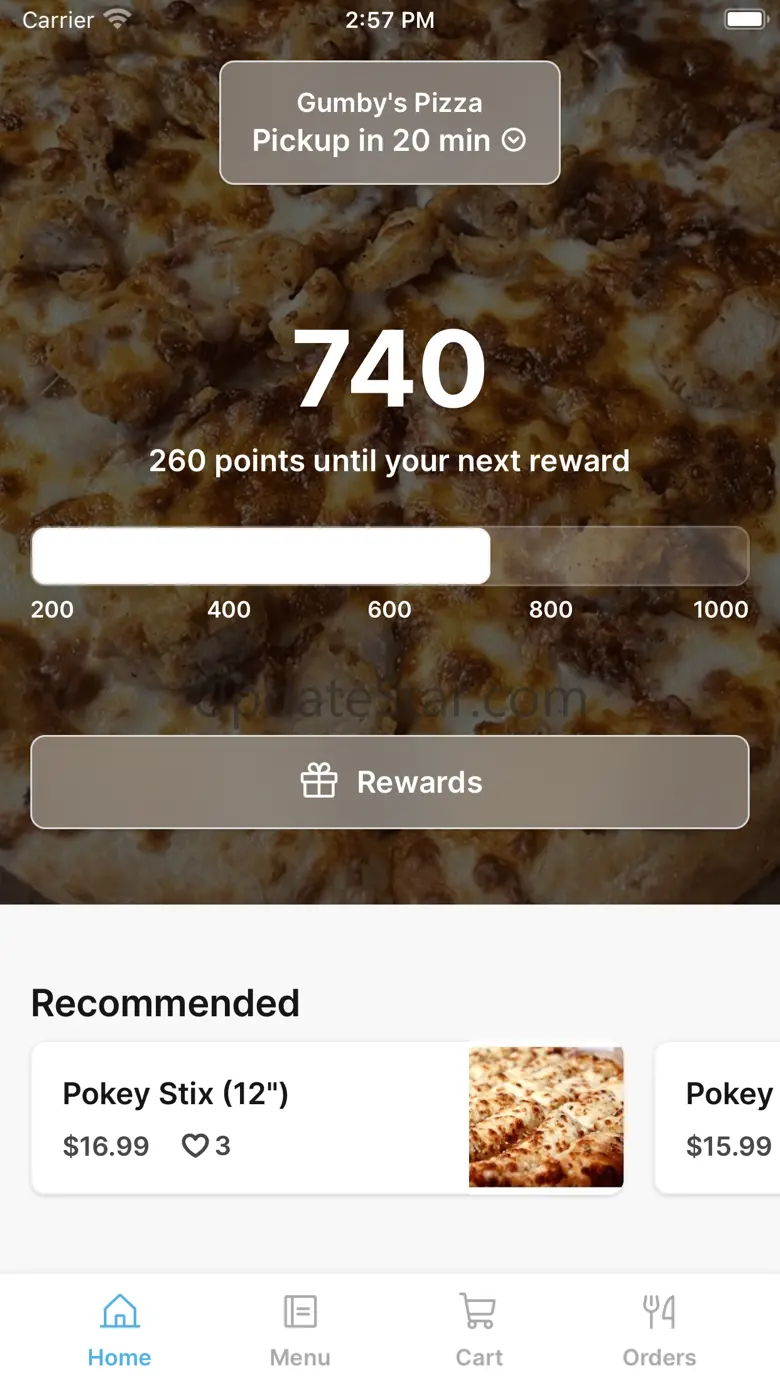Open the partially visible $15.99 Pokey card
The image size is (780, 1387).
(x=720, y=1118)
